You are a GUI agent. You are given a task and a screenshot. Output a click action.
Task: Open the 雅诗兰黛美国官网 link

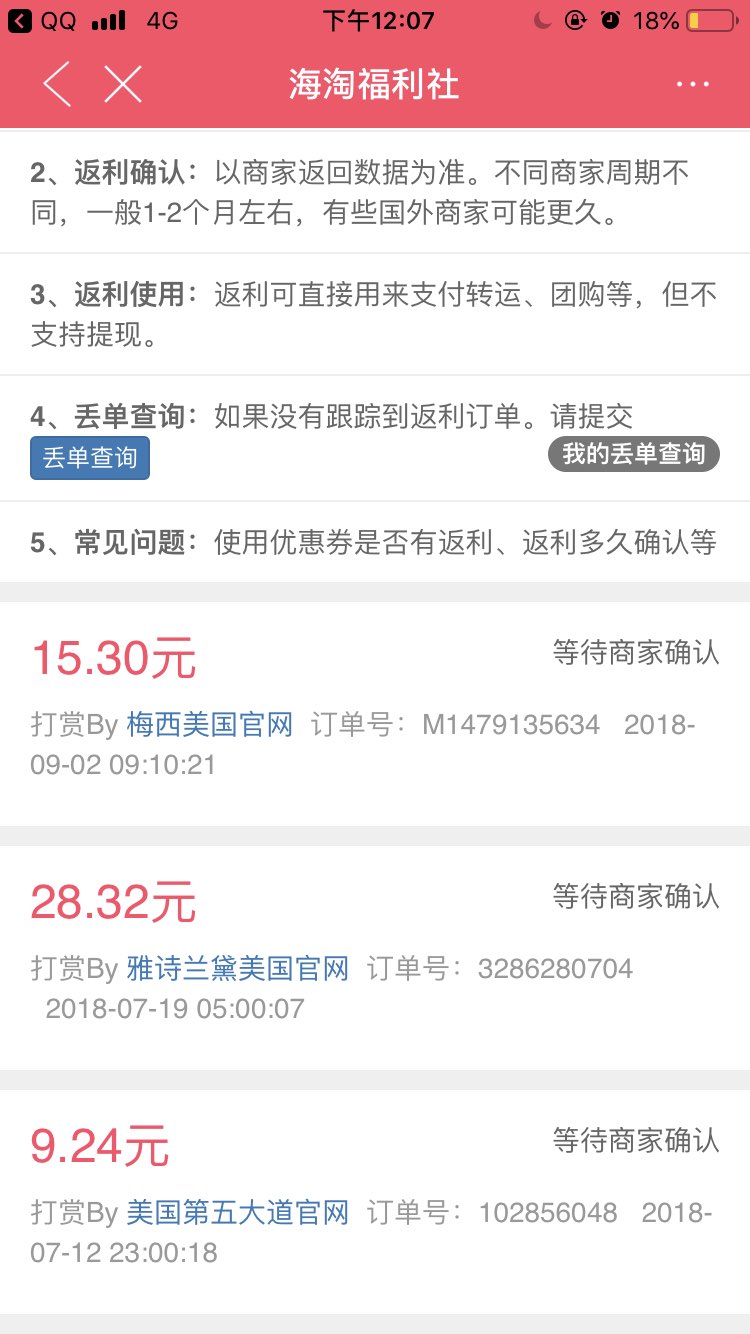coord(238,968)
